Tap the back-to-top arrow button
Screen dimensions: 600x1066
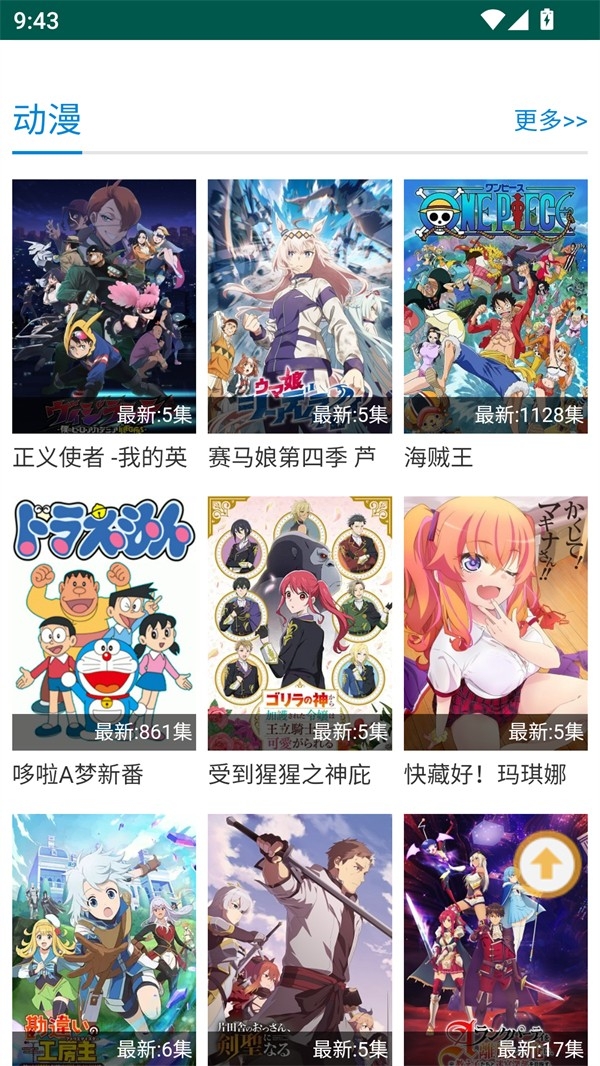click(546, 863)
